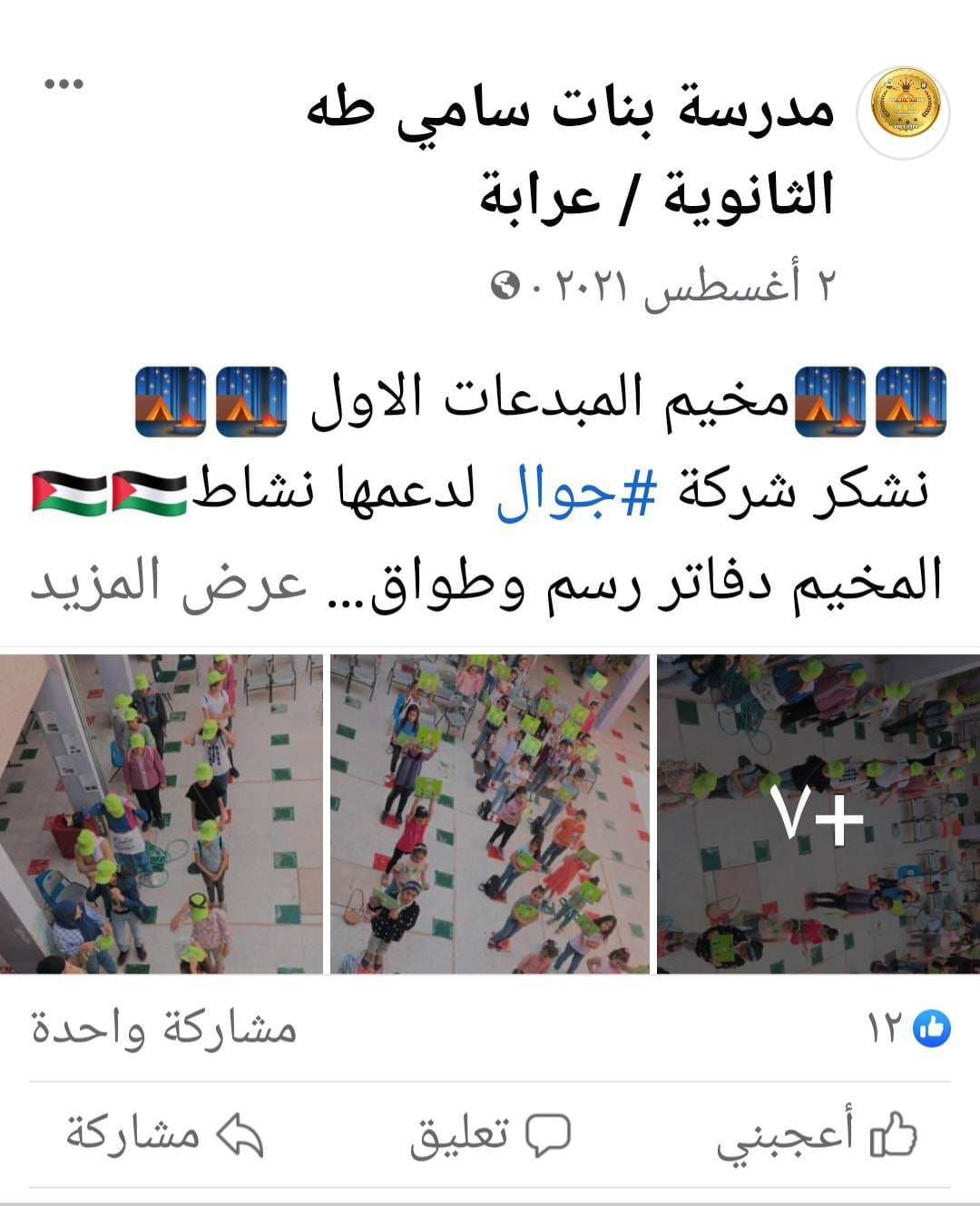This screenshot has height=1206, width=980.
Task: See who reacted with 12 likes
Action: 909,1028
